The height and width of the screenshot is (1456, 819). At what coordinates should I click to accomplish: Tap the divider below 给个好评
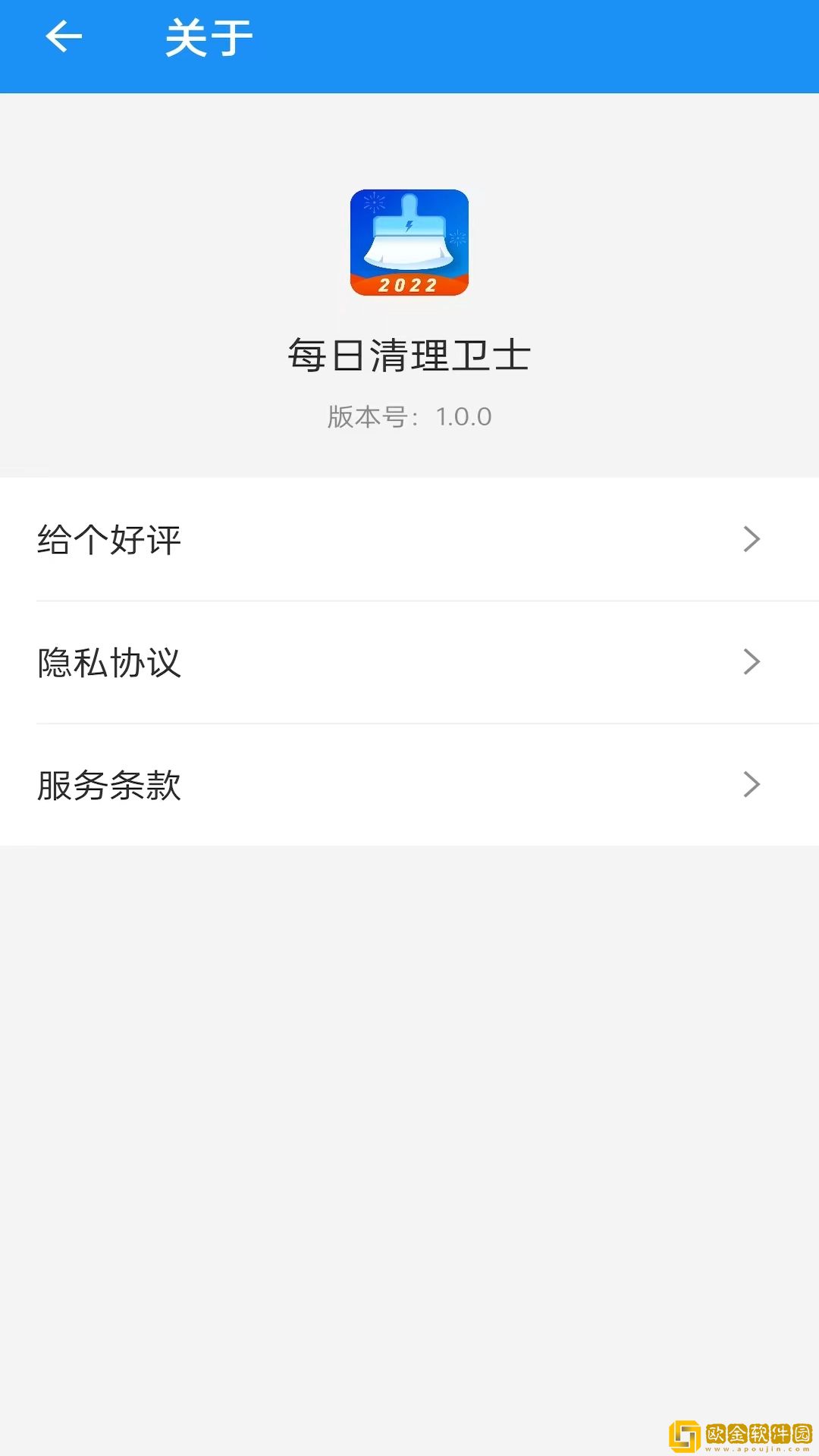click(x=409, y=600)
